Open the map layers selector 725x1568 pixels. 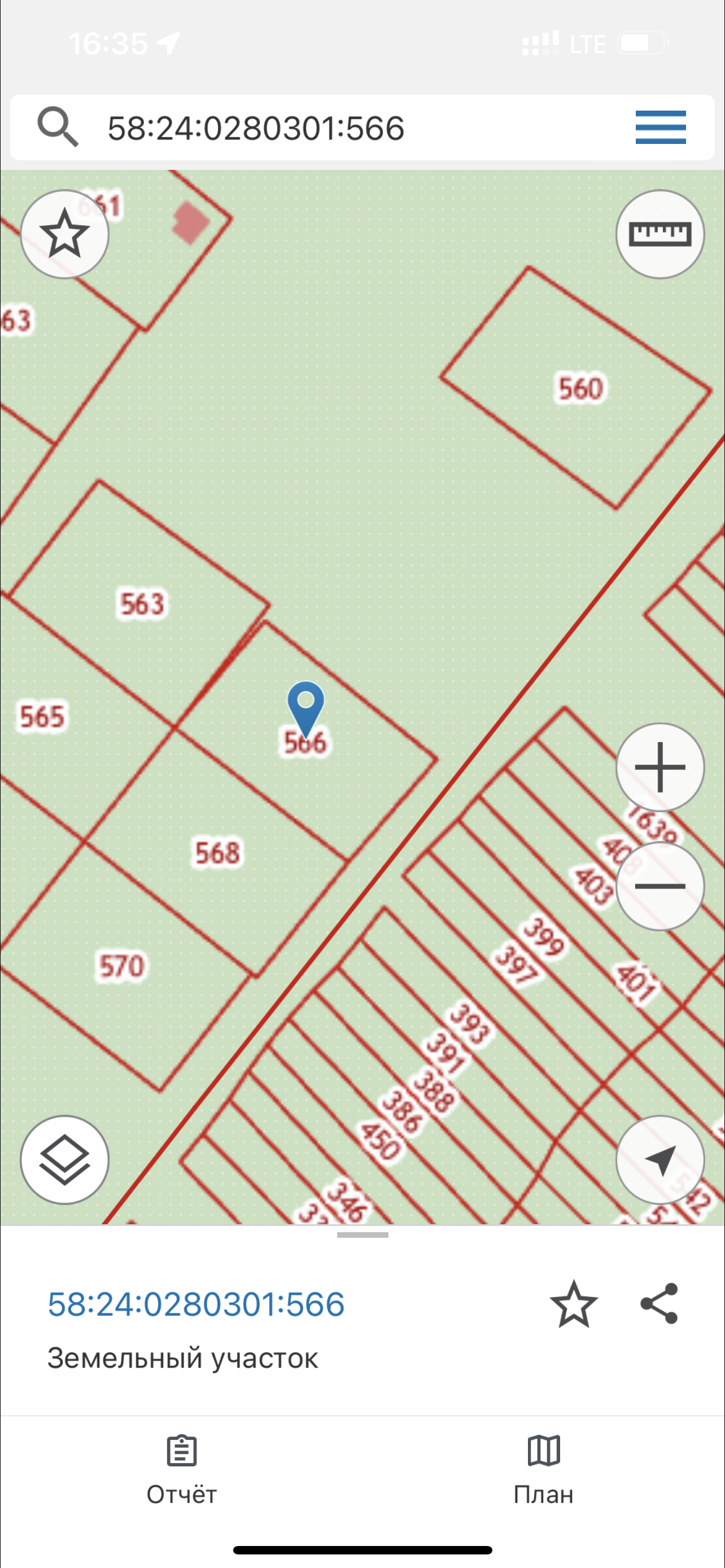pyautogui.click(x=64, y=1159)
